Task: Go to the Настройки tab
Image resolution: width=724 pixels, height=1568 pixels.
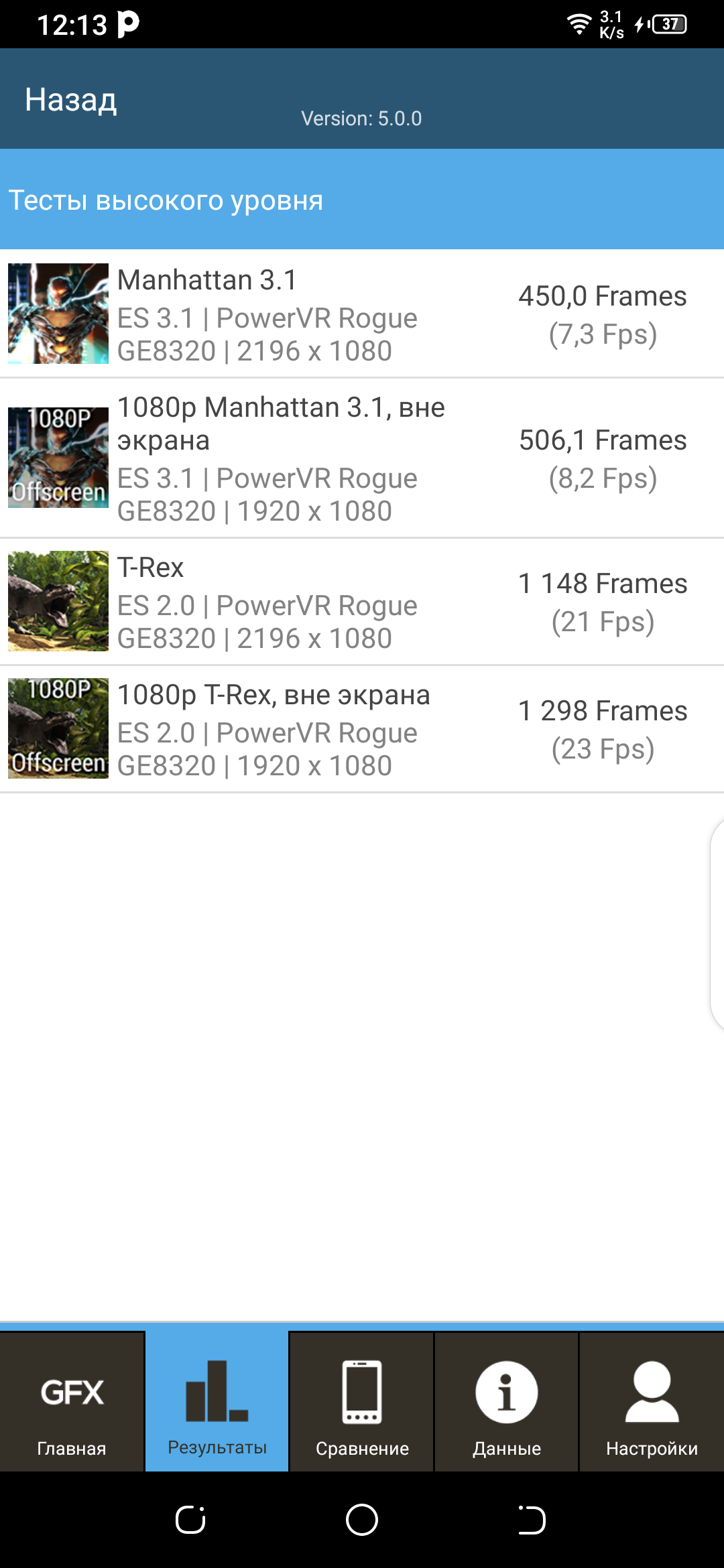Action: tap(652, 1402)
